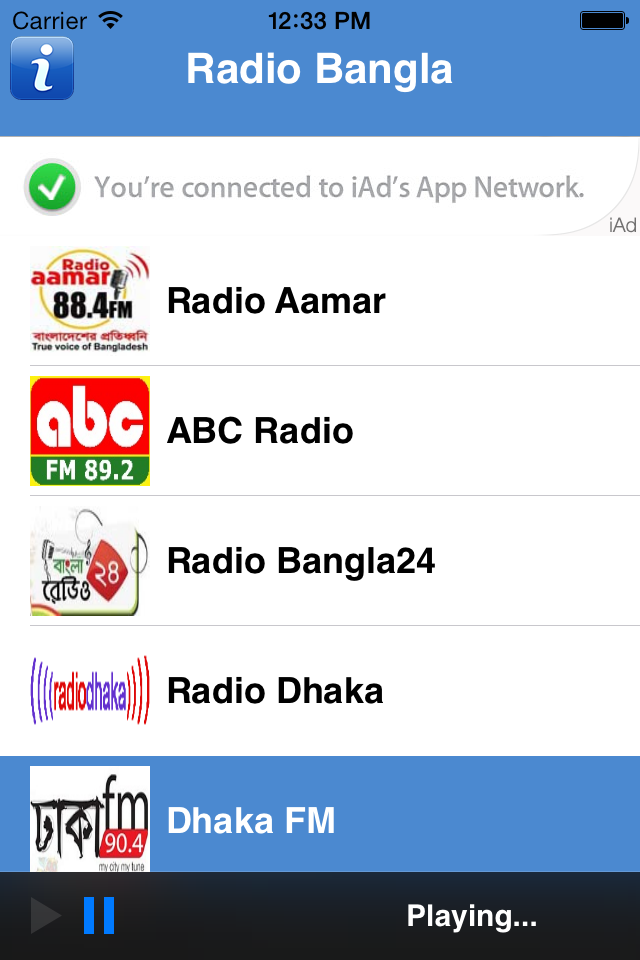Open the info button
The height and width of the screenshot is (960, 640).
42,69
